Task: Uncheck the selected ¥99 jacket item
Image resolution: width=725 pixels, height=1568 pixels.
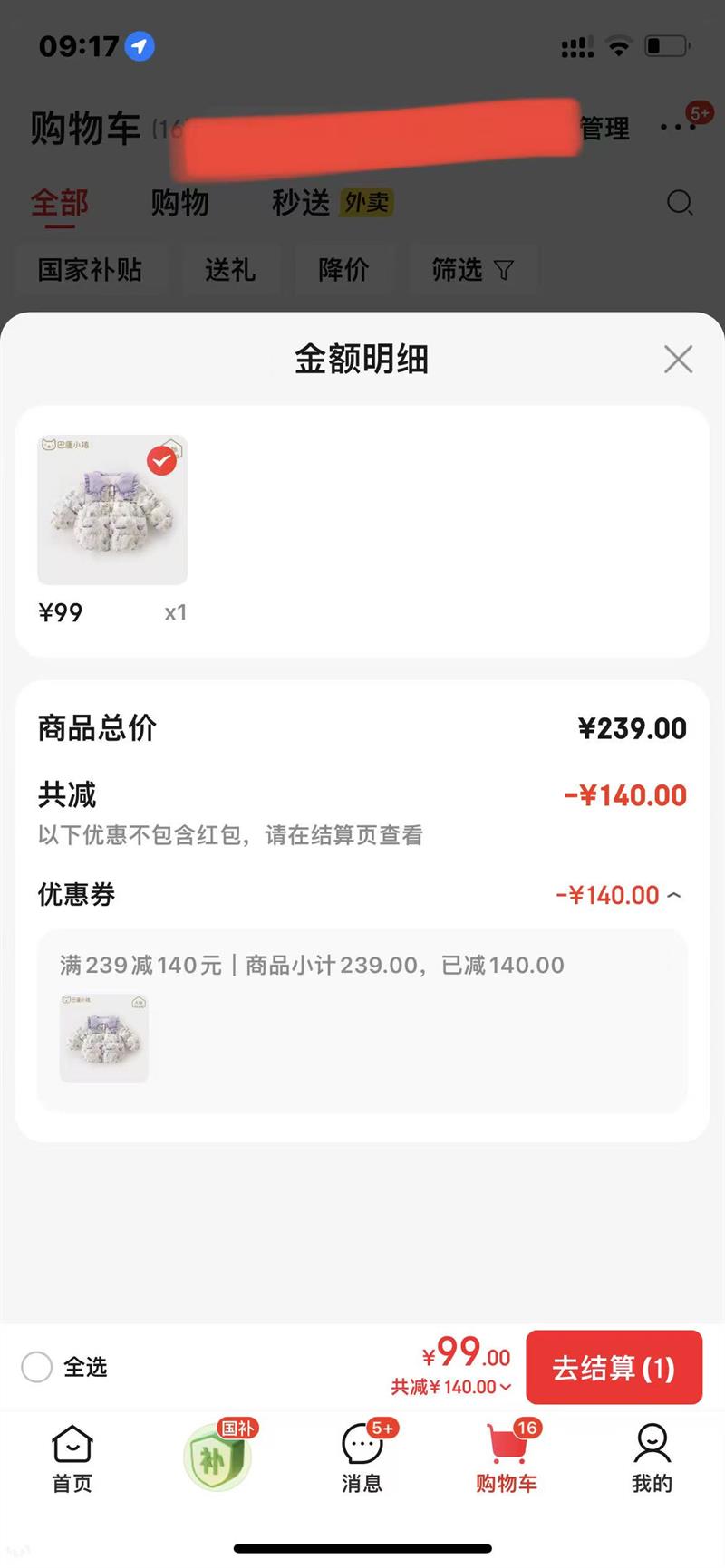Action: (162, 461)
